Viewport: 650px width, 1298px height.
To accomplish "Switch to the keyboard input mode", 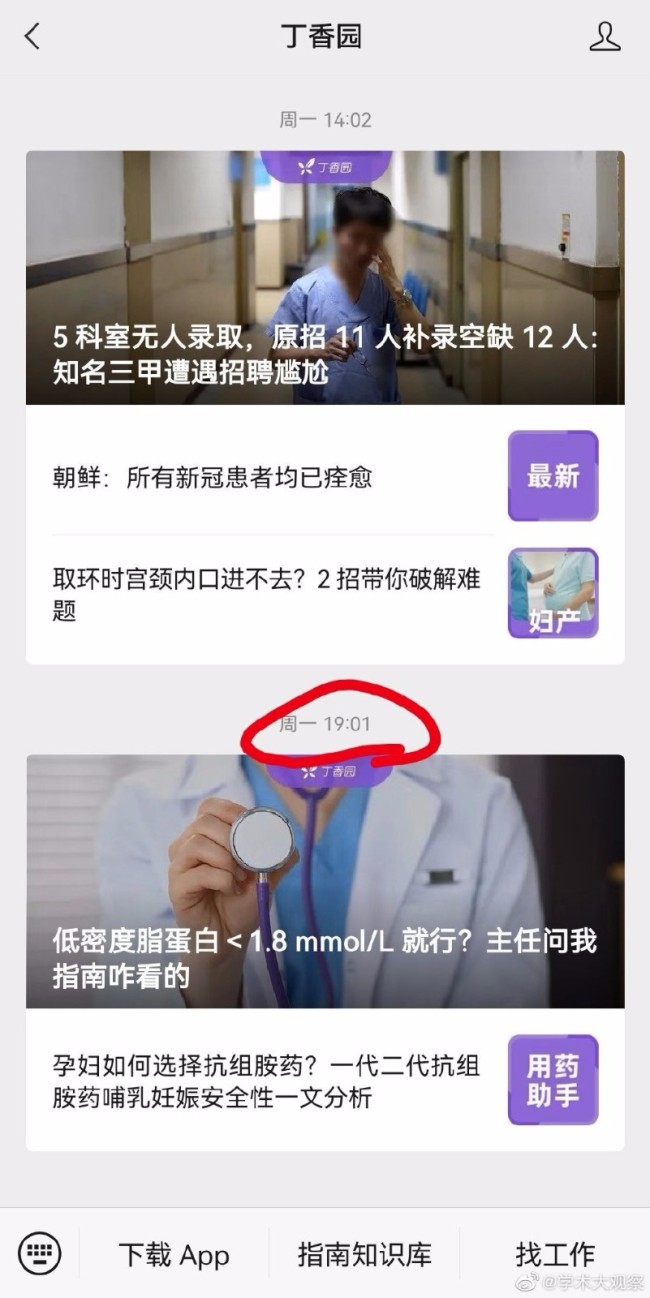I will (40, 1253).
